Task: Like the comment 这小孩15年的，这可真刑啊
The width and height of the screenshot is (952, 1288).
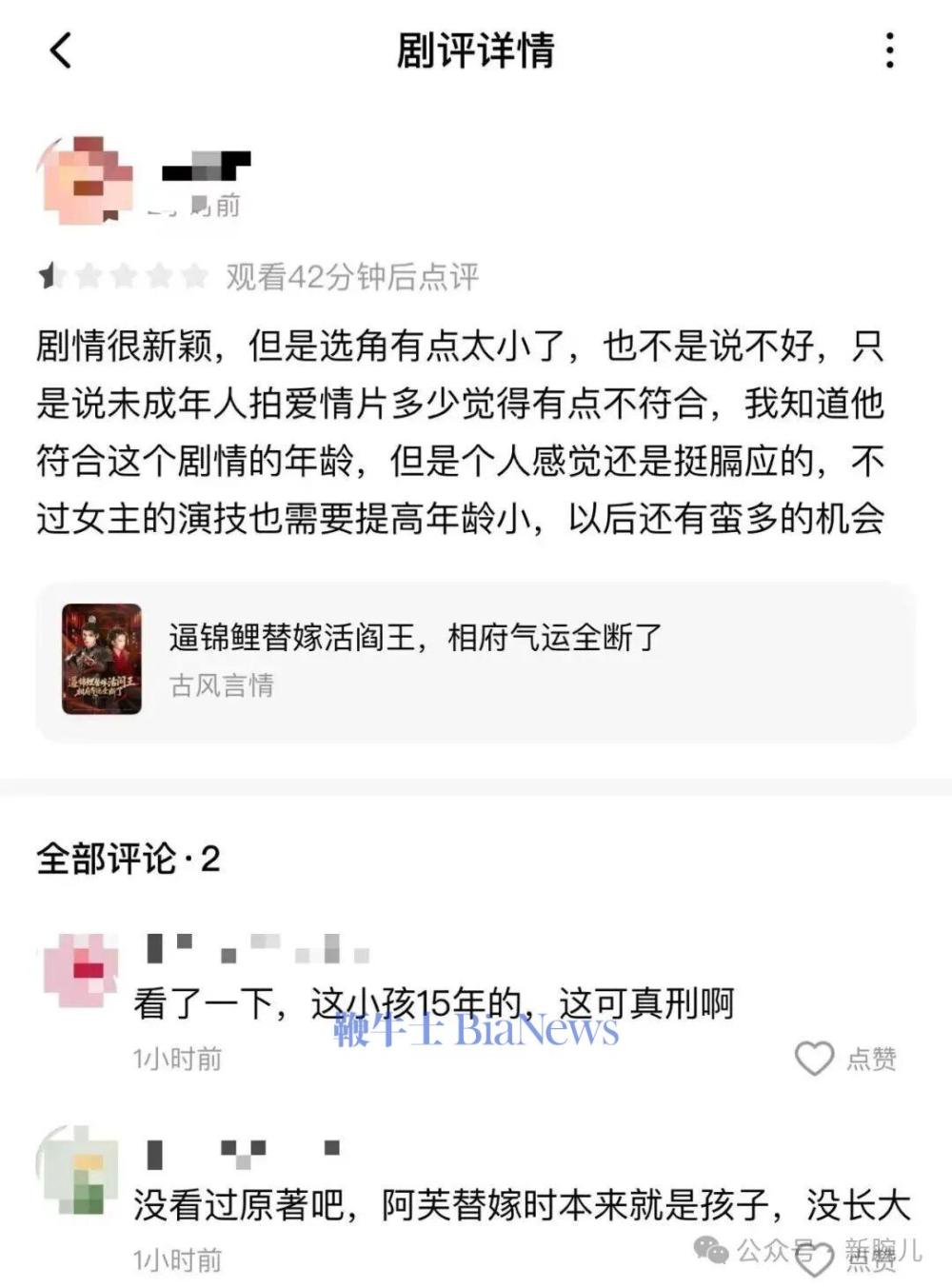Action: [815, 1058]
